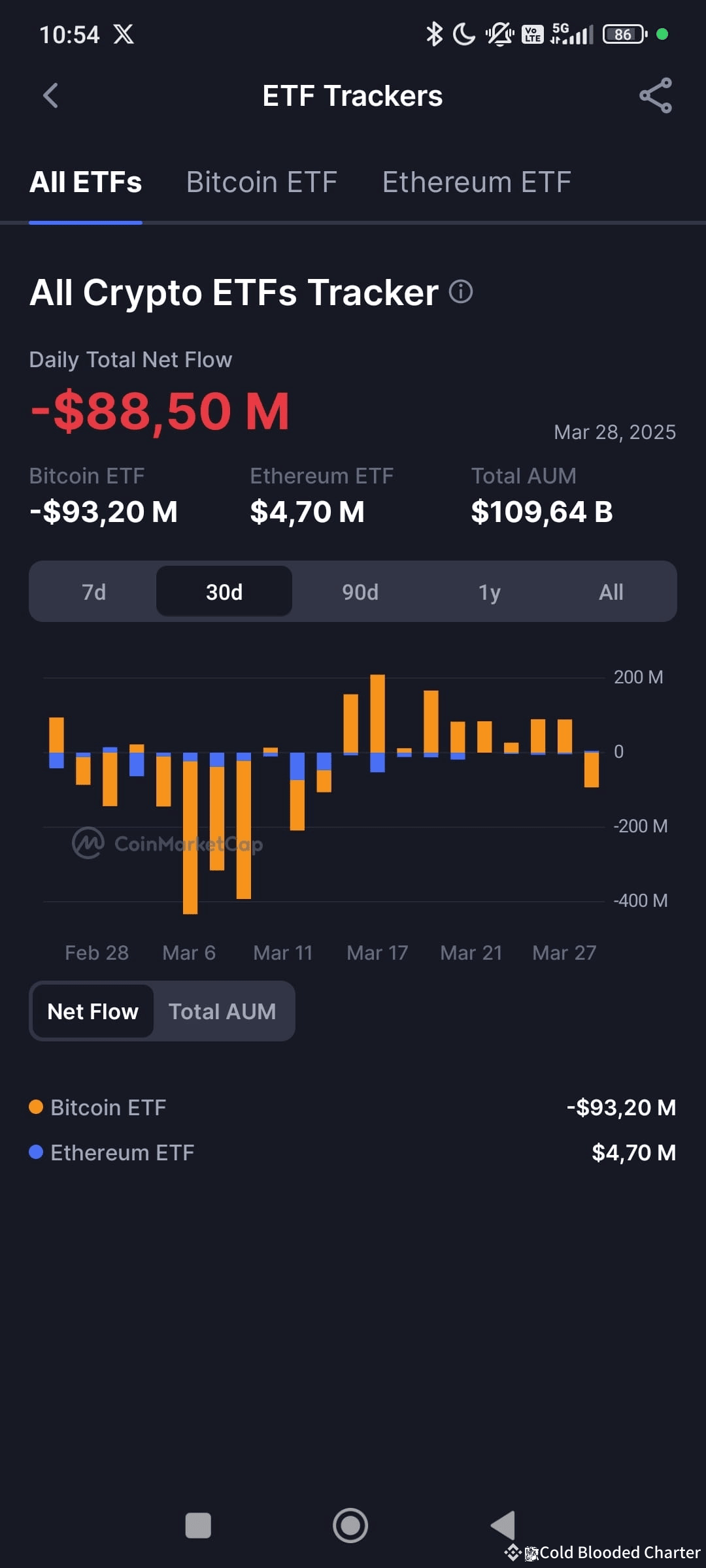Select the All ETFs tab

pos(86,182)
